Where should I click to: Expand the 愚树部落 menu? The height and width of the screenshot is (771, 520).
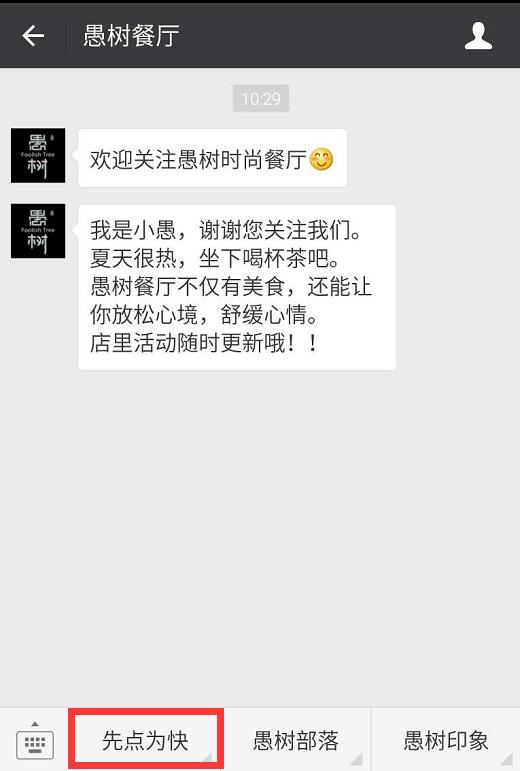click(x=296, y=740)
